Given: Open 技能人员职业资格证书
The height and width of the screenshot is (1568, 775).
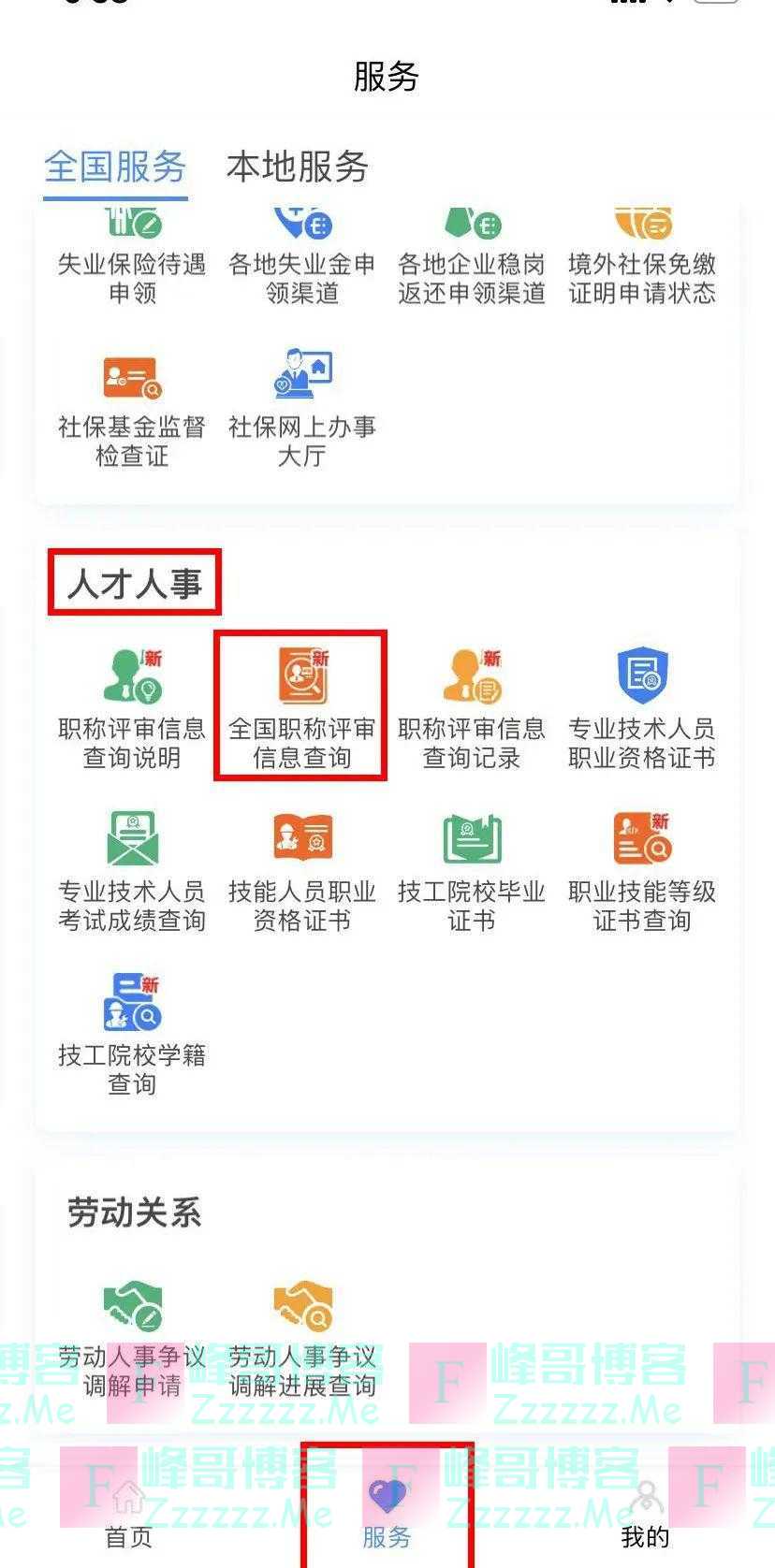Looking at the screenshot, I should point(301,872).
